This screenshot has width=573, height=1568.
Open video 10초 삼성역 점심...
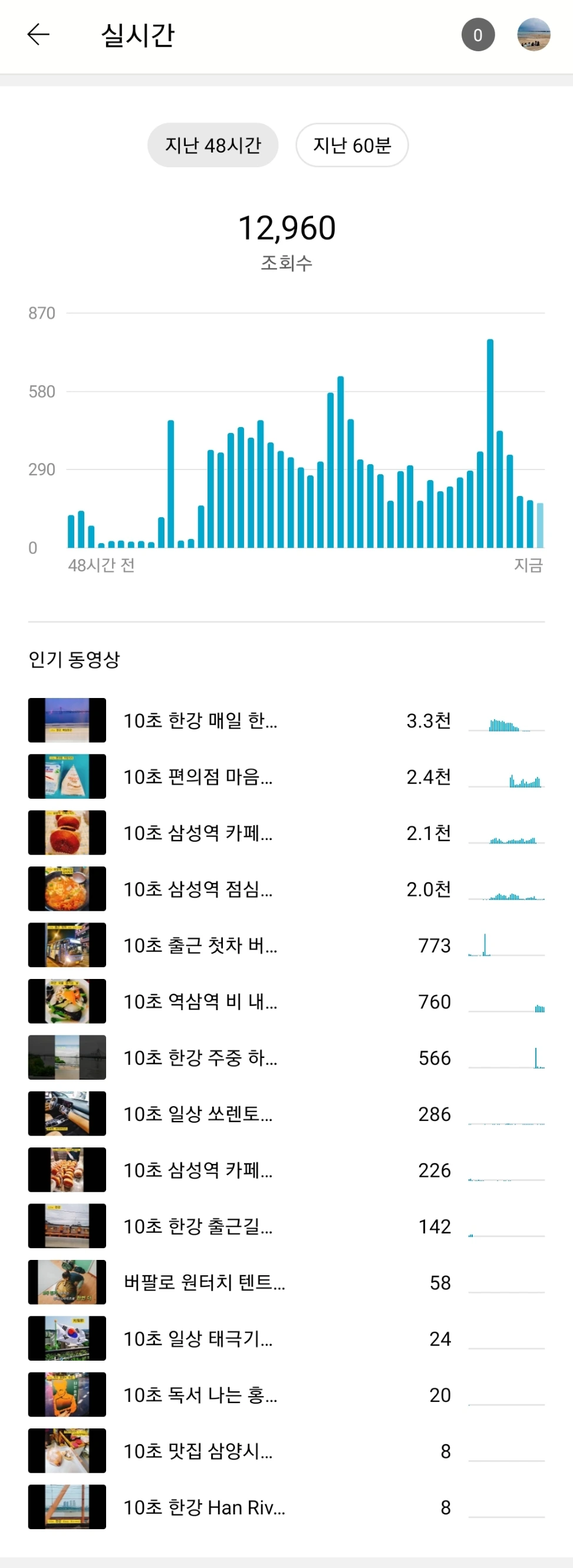tap(286, 889)
